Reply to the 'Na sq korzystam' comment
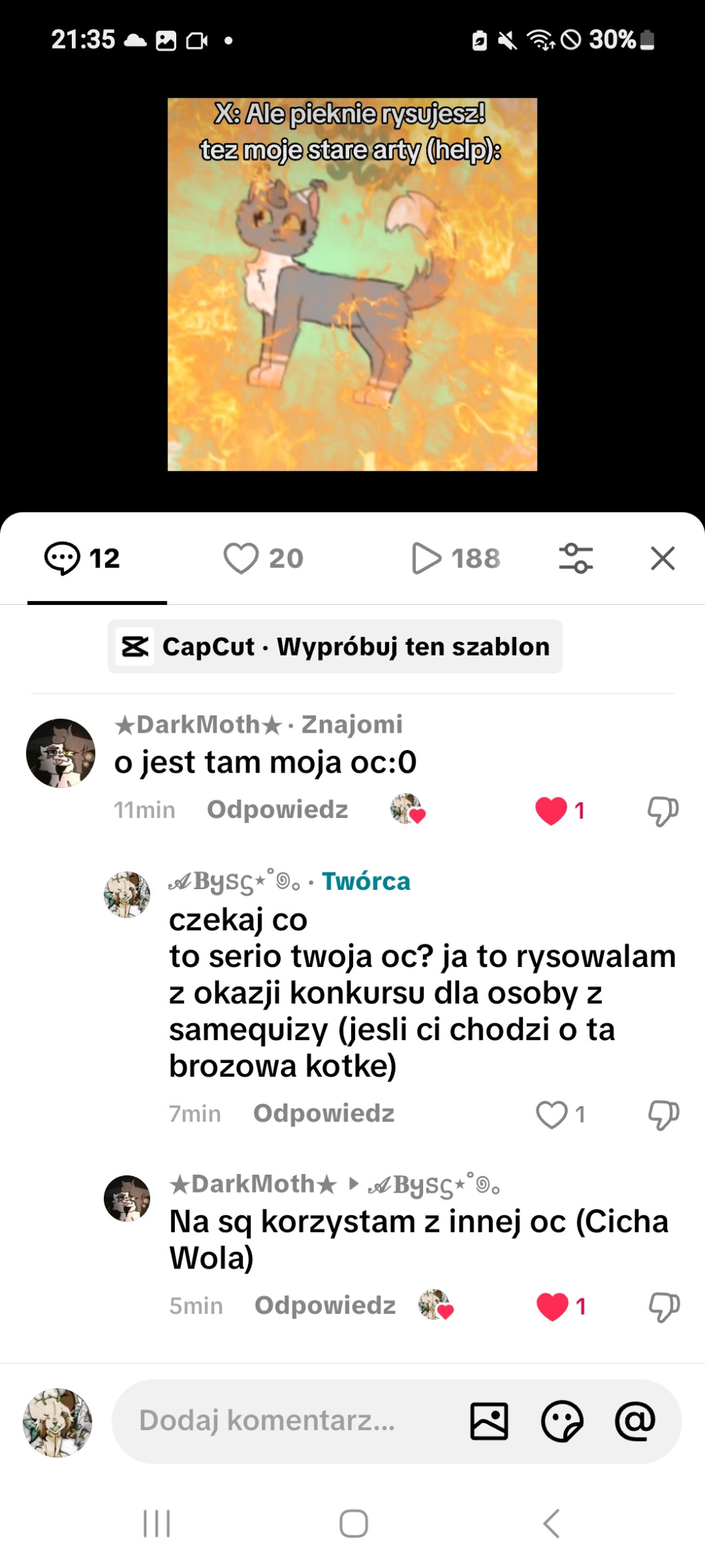Image resolution: width=705 pixels, height=1568 pixels. coord(325,1305)
